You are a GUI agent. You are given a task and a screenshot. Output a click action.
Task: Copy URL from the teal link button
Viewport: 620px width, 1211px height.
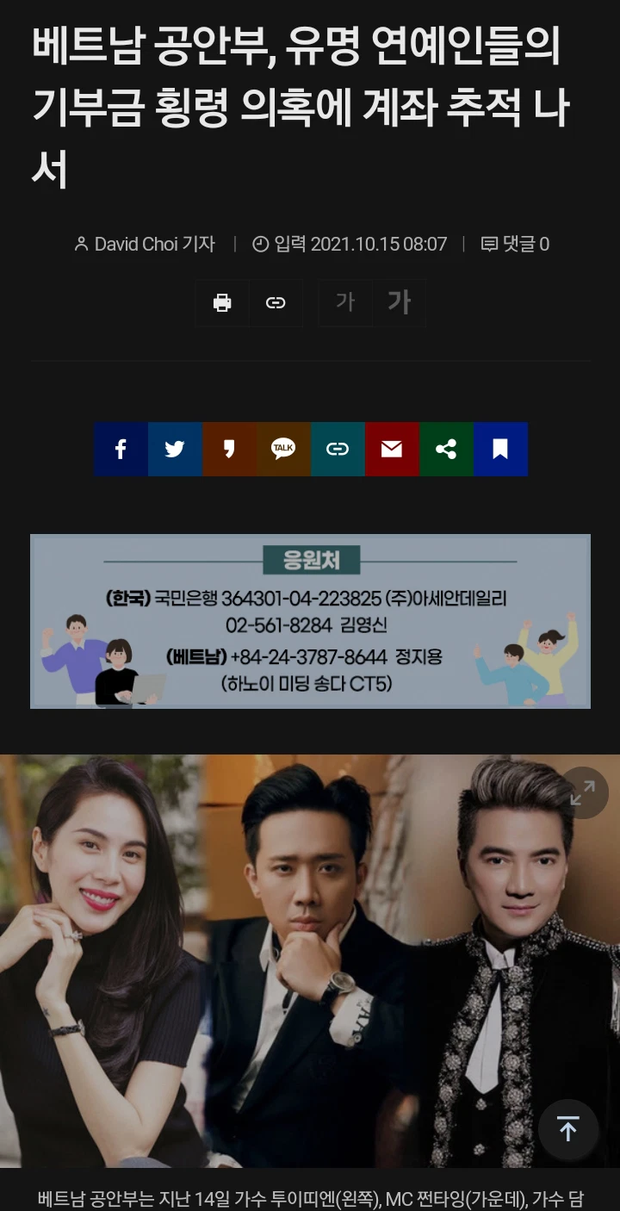click(x=338, y=449)
